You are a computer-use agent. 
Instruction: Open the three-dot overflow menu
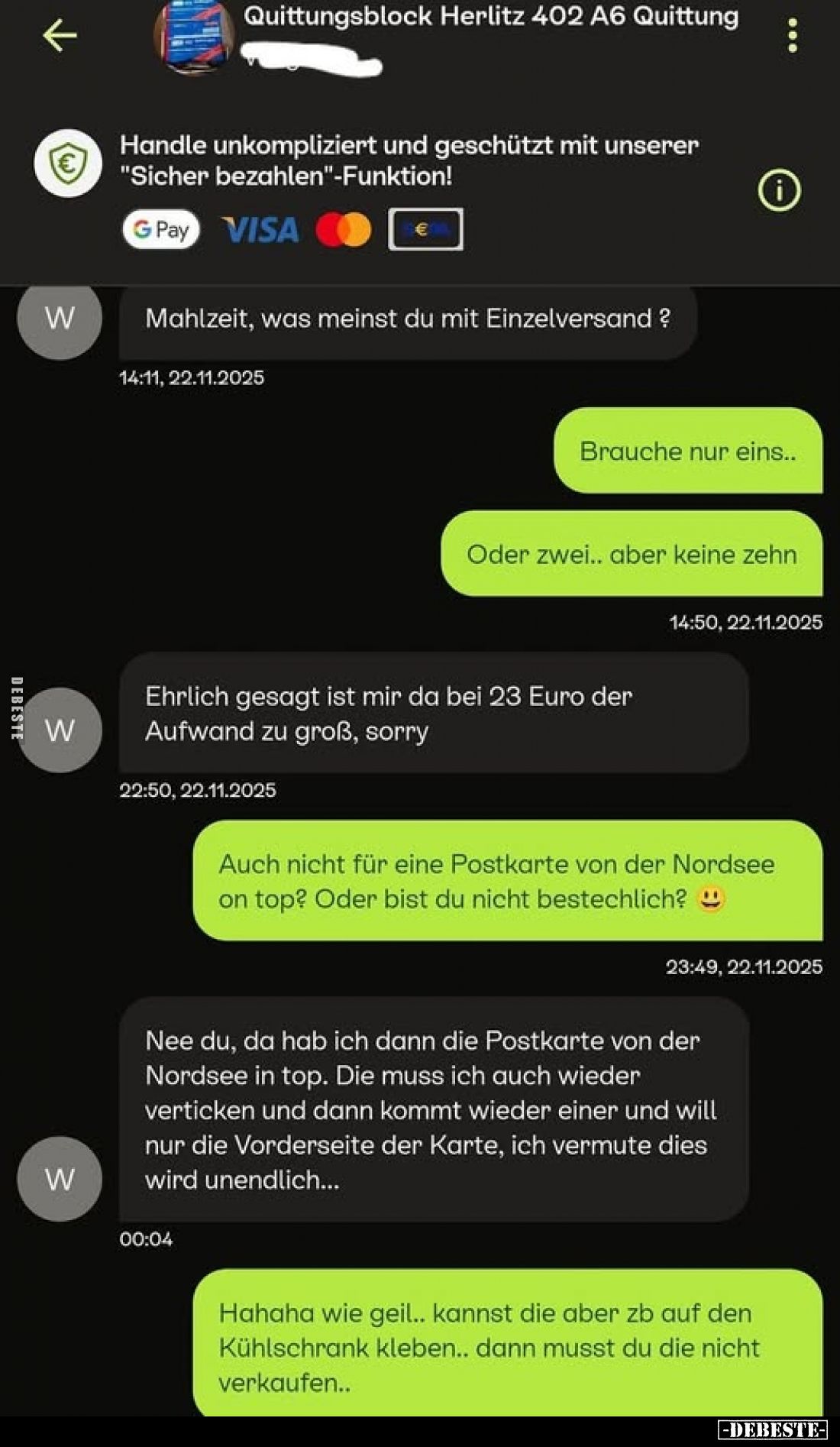pos(792,35)
